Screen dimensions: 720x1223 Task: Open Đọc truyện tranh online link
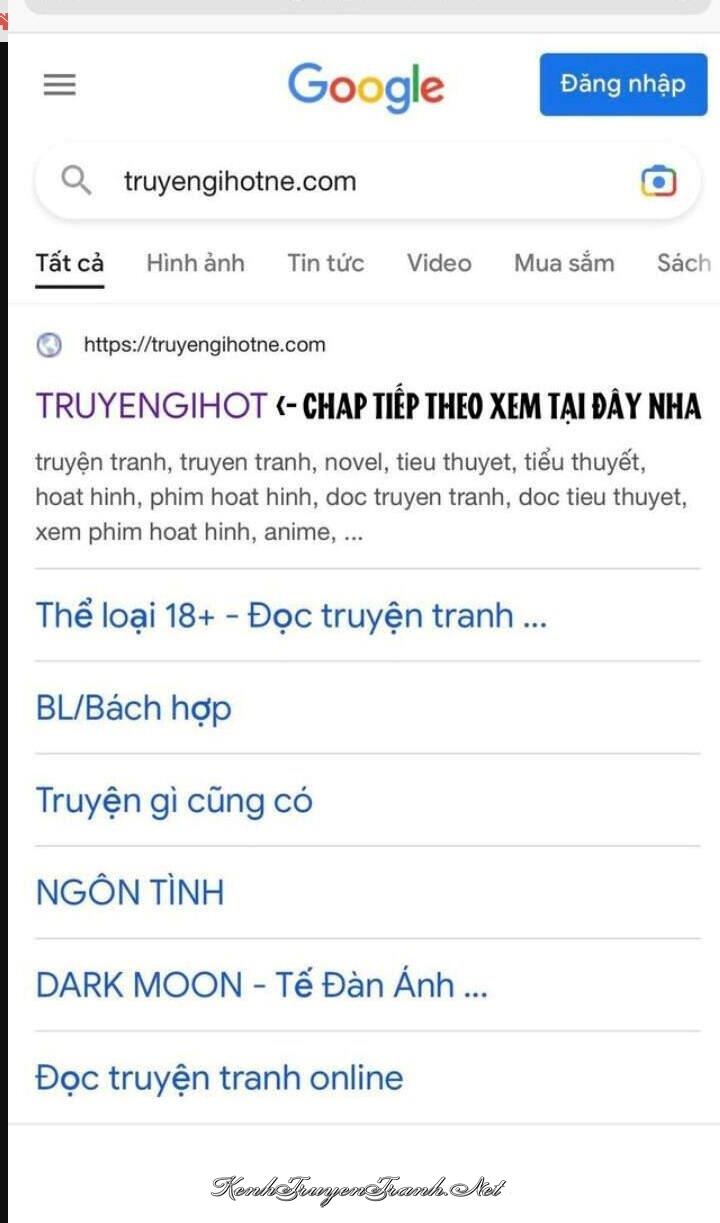219,1078
